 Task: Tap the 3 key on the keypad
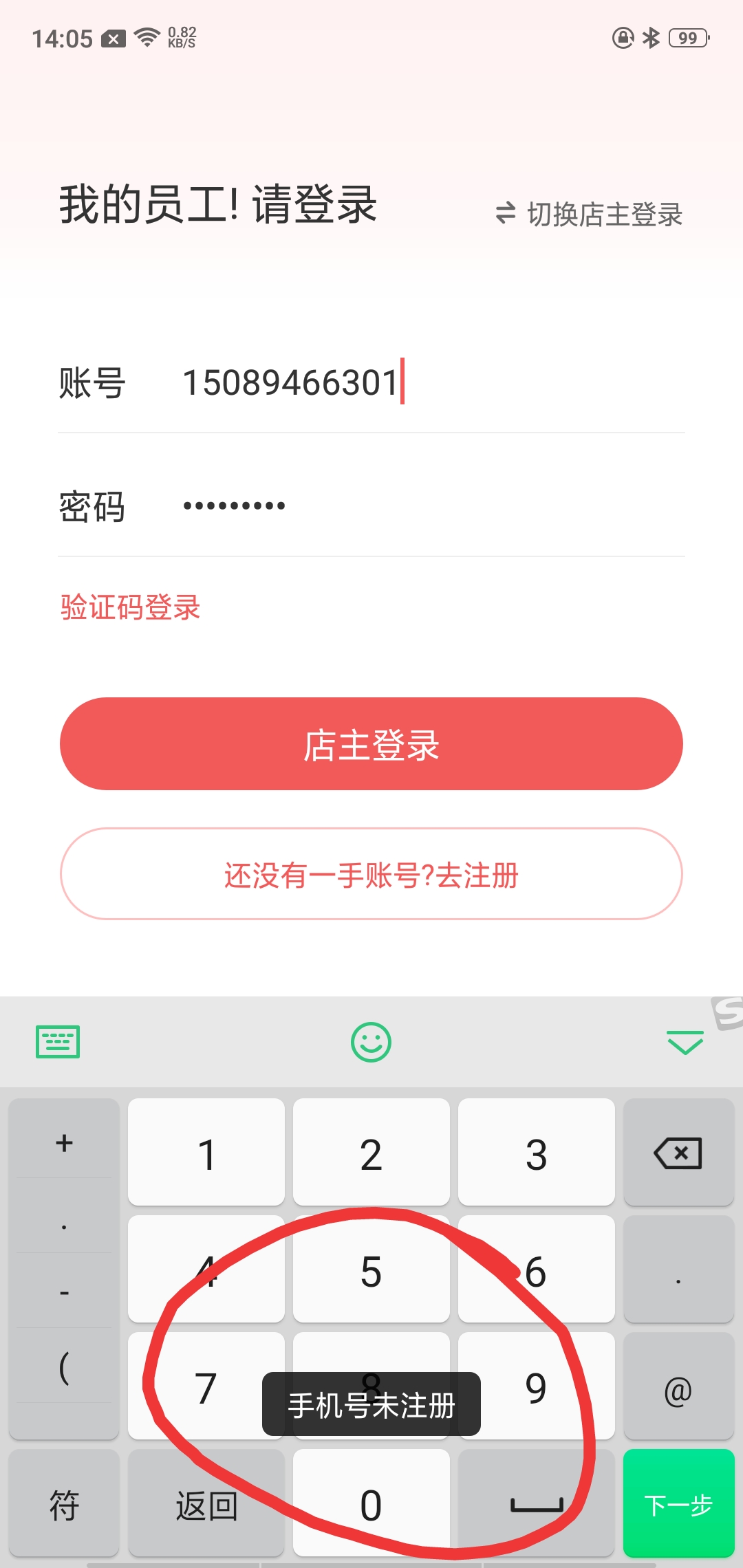[537, 1153]
